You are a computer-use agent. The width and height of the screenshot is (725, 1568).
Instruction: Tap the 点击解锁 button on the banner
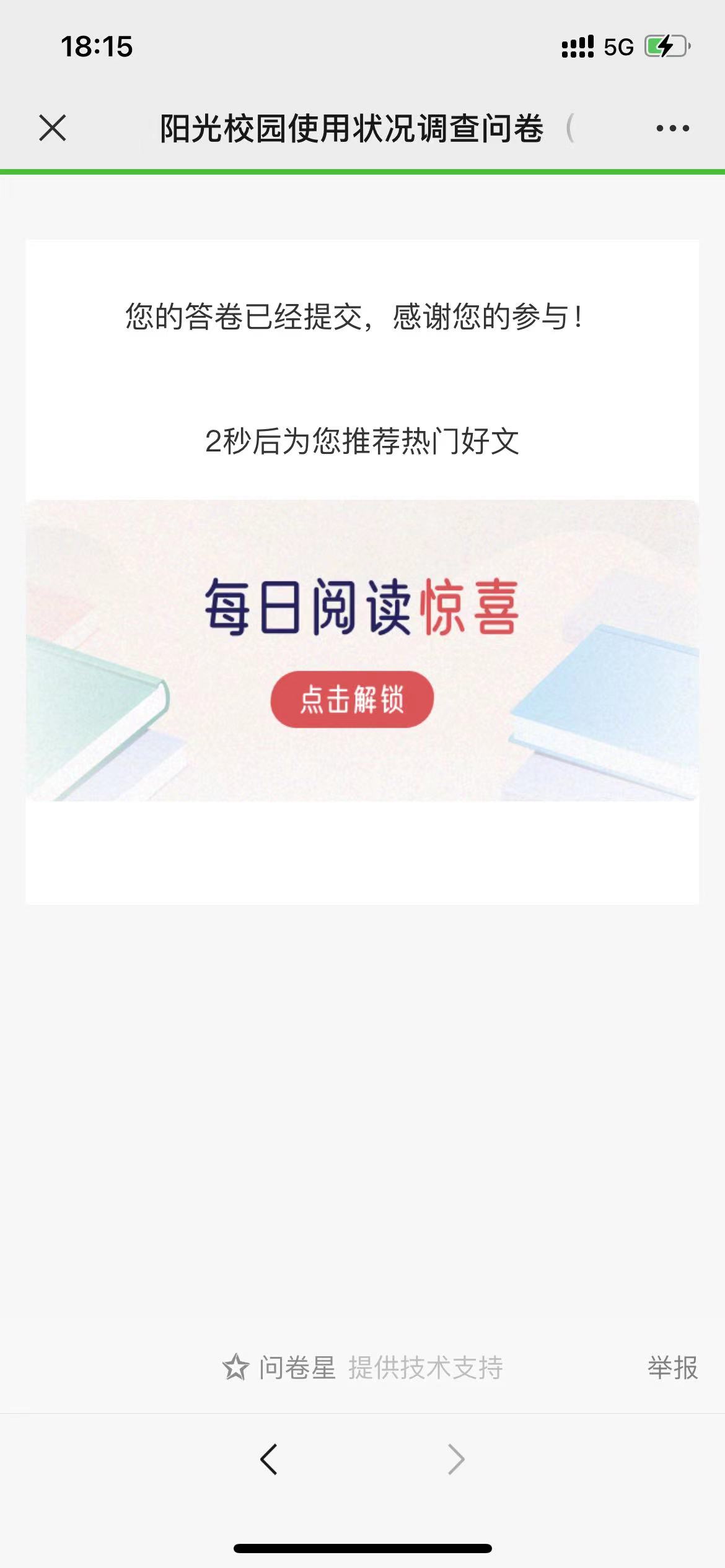[352, 699]
